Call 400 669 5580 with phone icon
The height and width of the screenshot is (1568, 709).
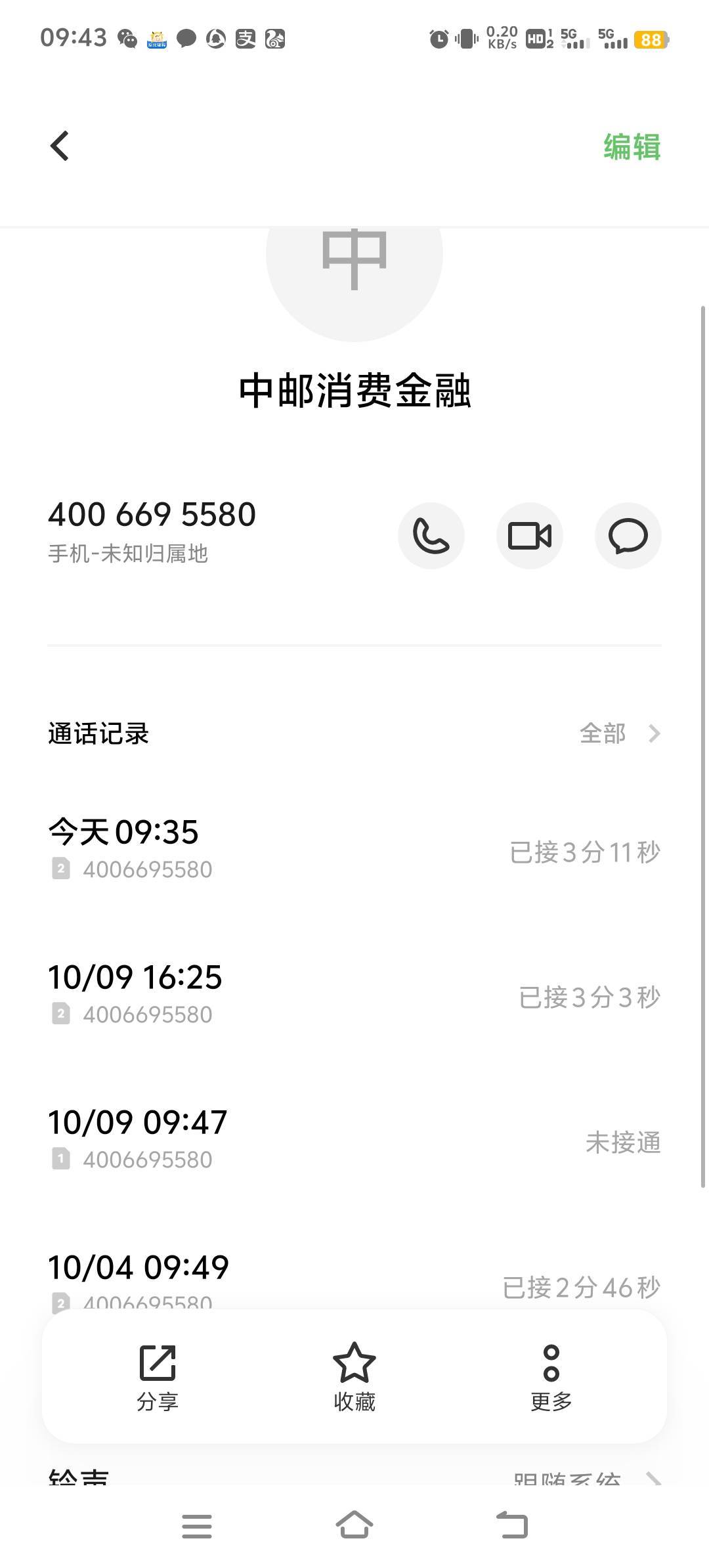[x=431, y=536]
